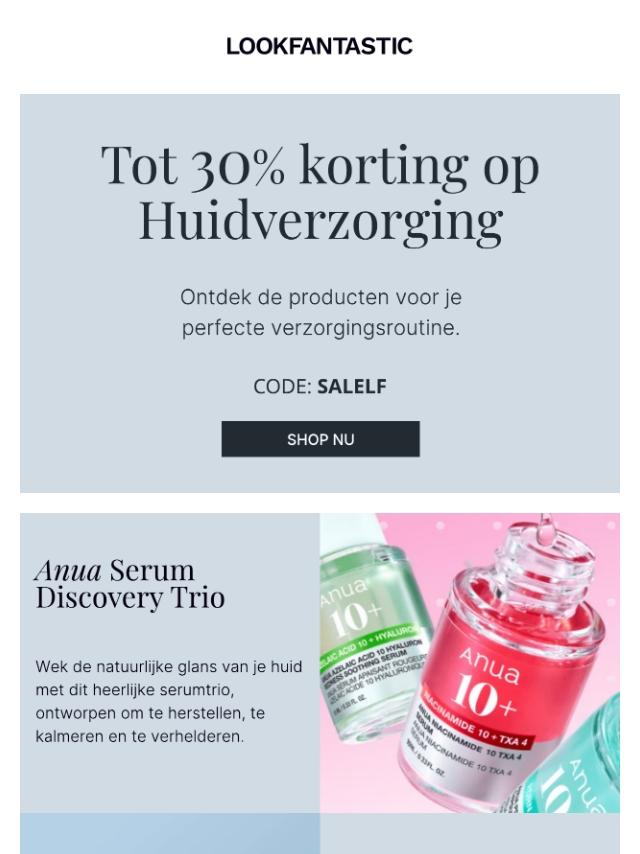The width and height of the screenshot is (640, 854).
Task: Tap the SHOP NU button
Action: [320, 439]
